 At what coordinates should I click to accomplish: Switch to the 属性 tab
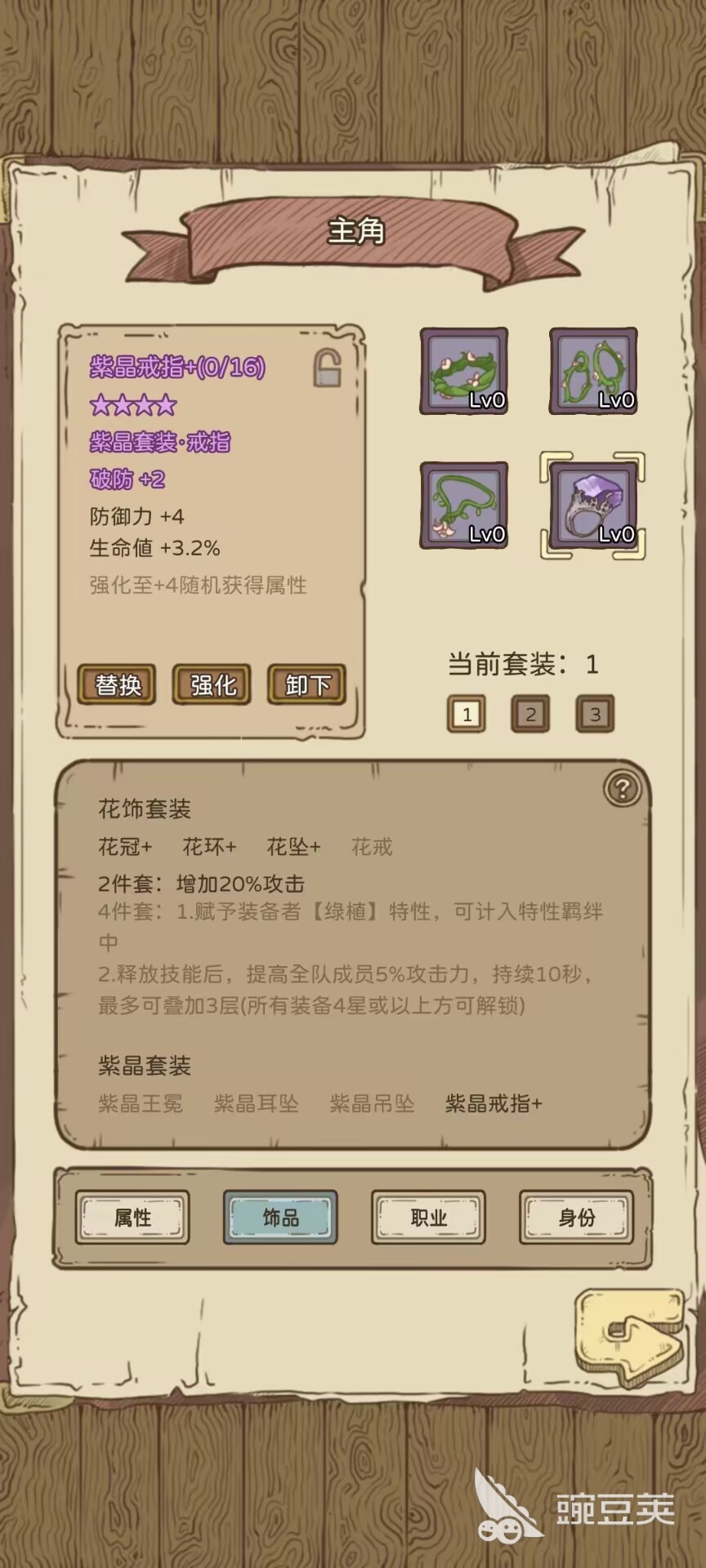click(132, 1218)
